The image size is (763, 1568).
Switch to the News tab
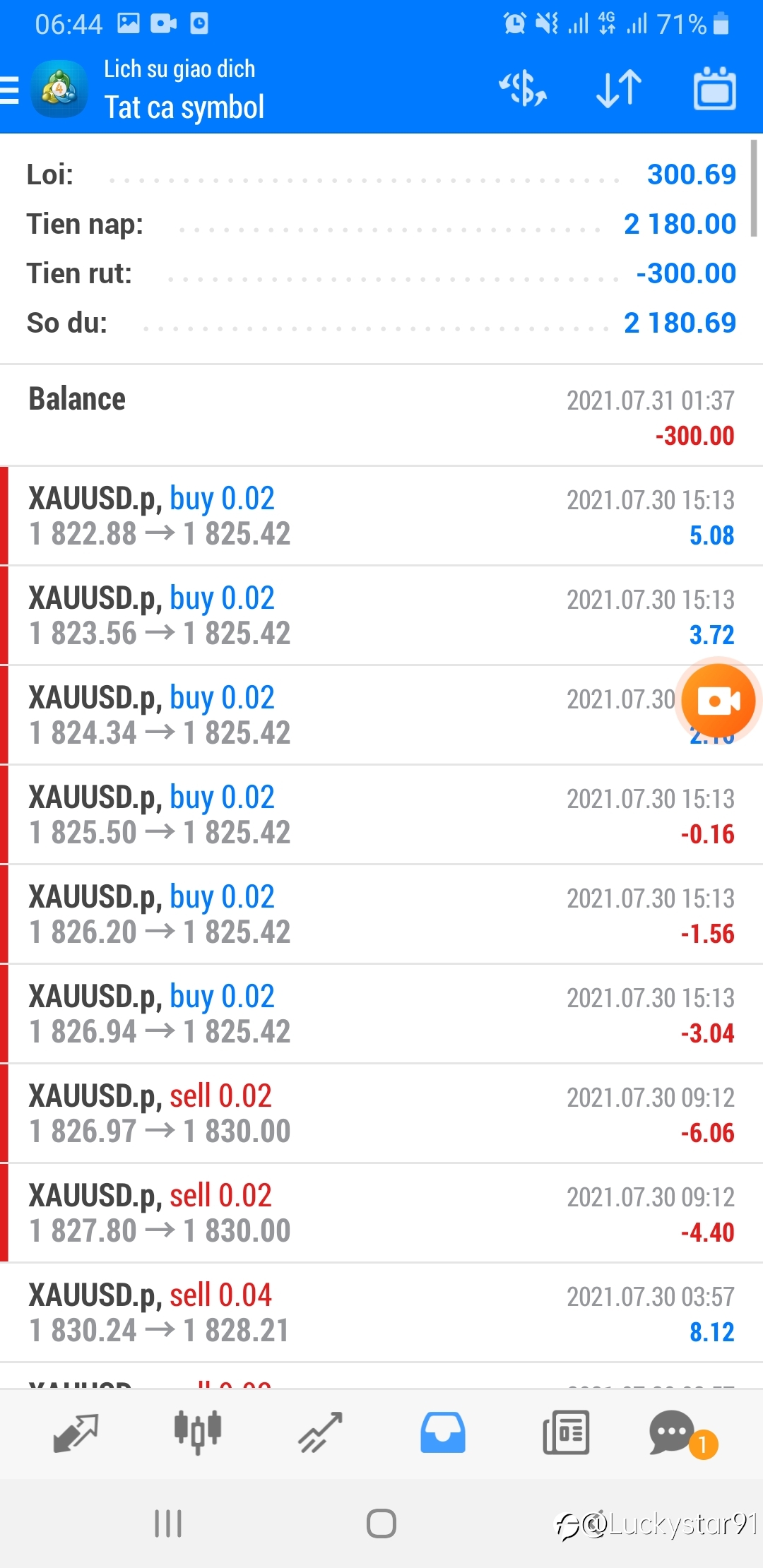coord(566,1432)
